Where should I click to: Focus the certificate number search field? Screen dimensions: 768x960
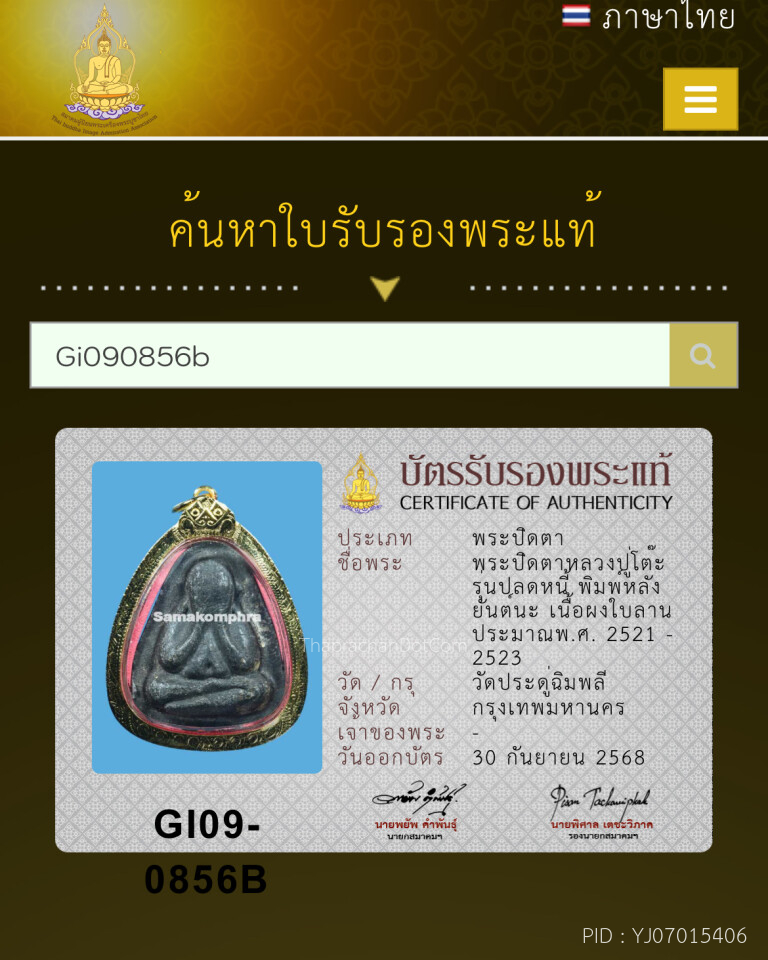coord(350,355)
